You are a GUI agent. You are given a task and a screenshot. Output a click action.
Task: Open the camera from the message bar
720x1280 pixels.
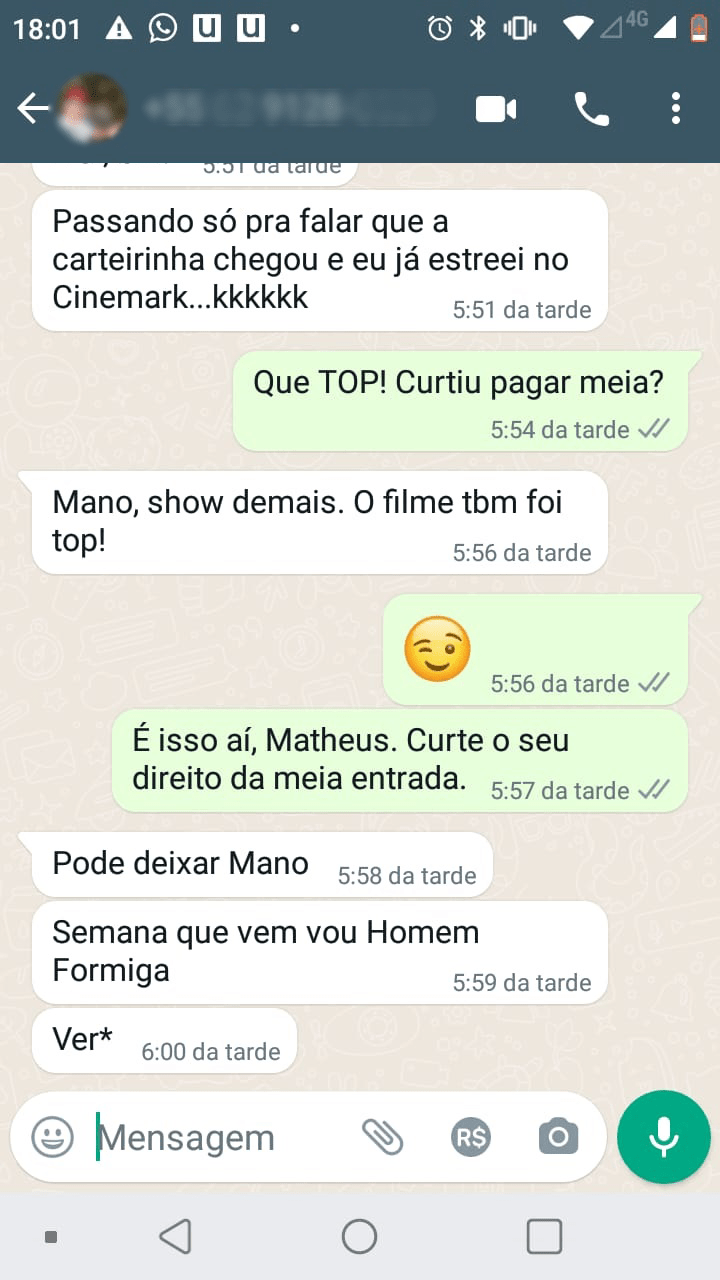pyautogui.click(x=558, y=1137)
